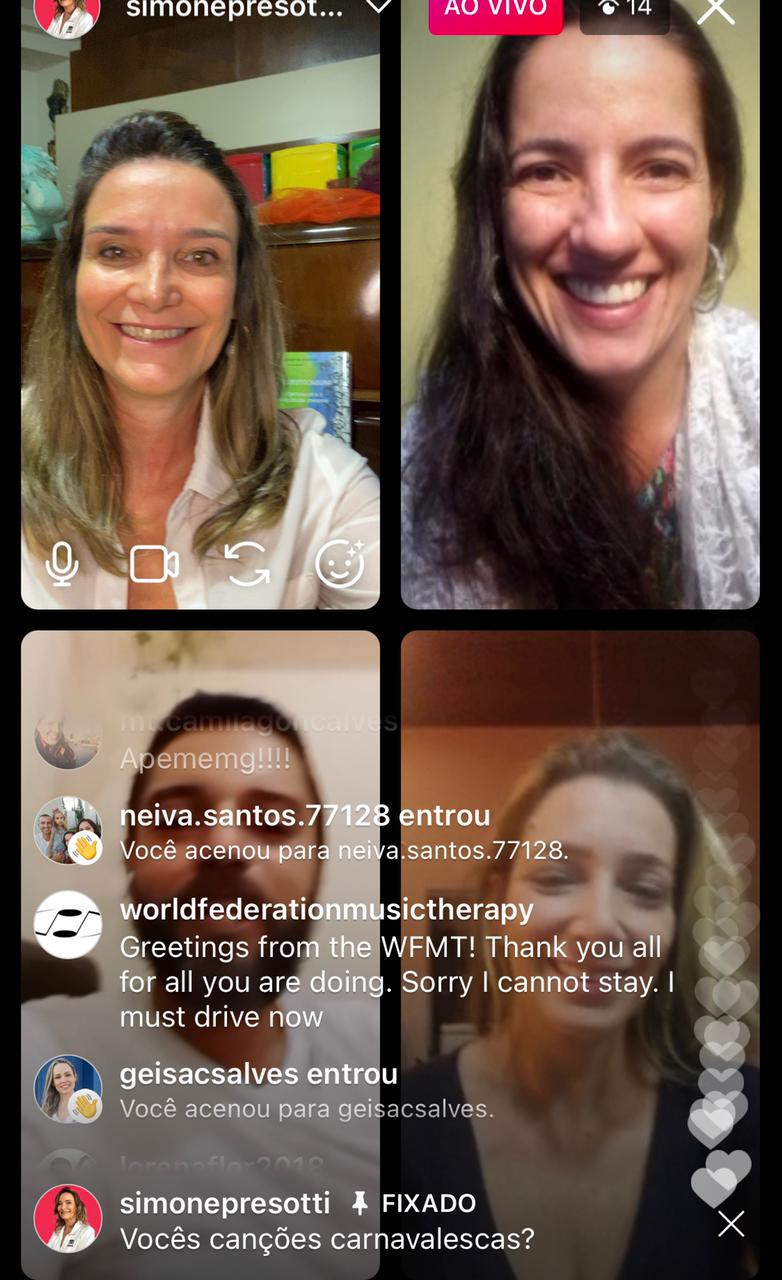The image size is (782, 1280).
Task: Open neiva.santos.77128 profile from join notice
Action: [68, 830]
